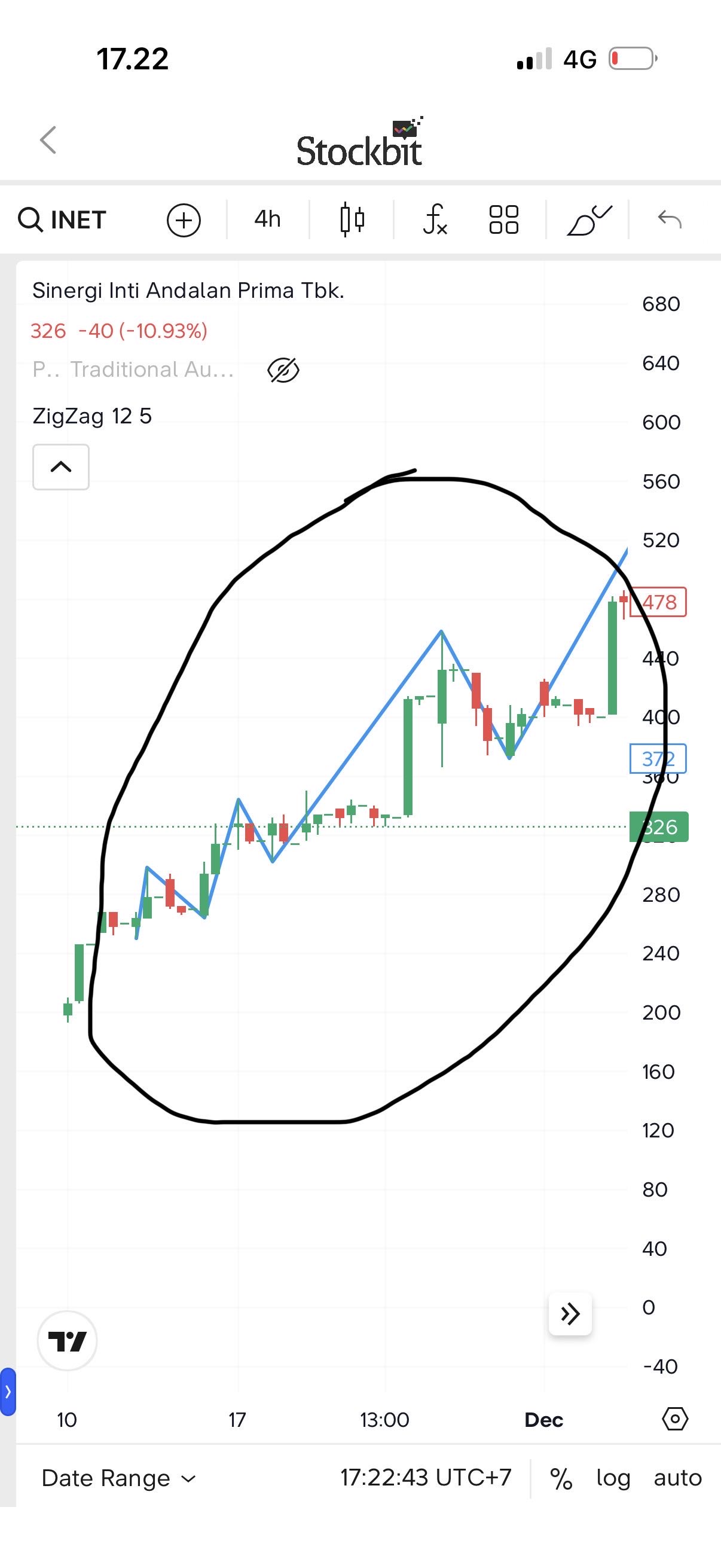Open the Date Range dropdown
The image size is (721, 1568).
[x=118, y=1478]
